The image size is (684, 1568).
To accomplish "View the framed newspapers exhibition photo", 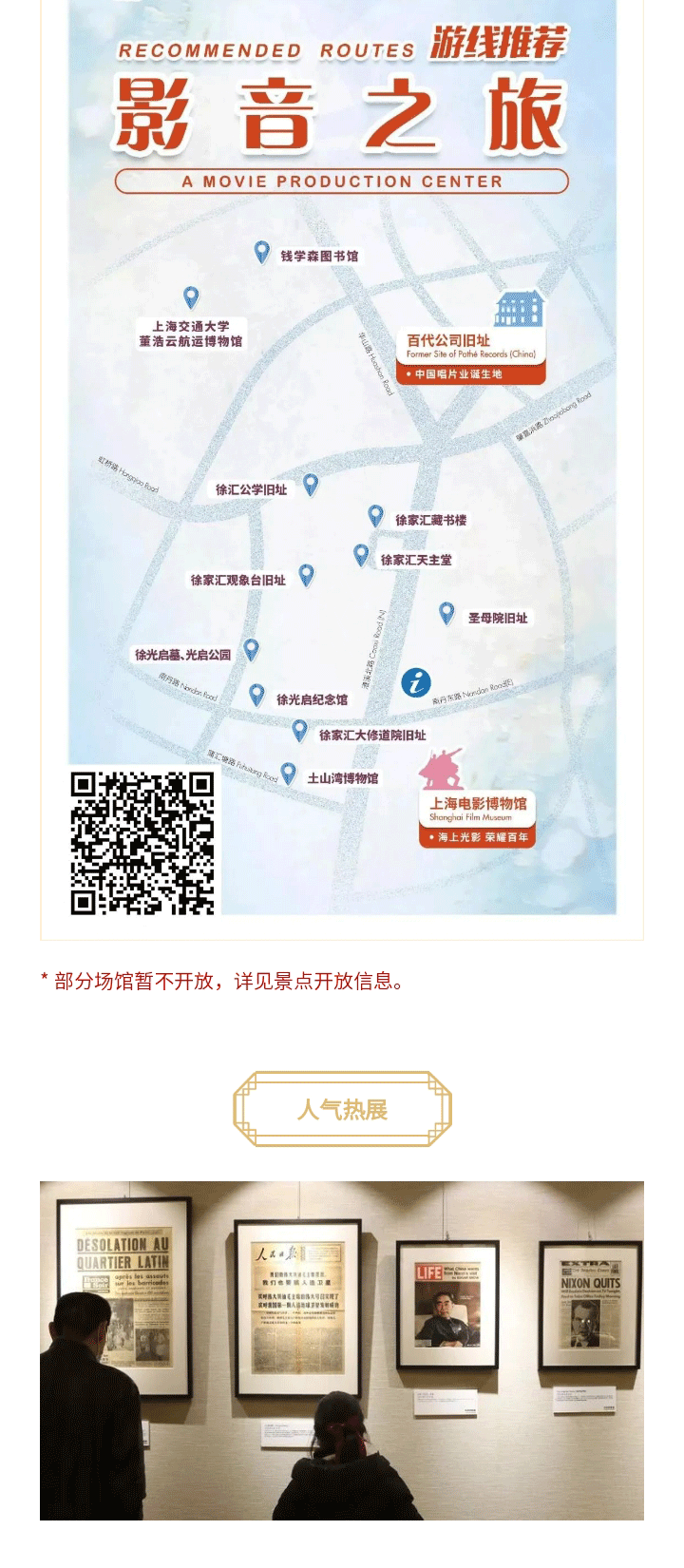I will (x=342, y=1349).
